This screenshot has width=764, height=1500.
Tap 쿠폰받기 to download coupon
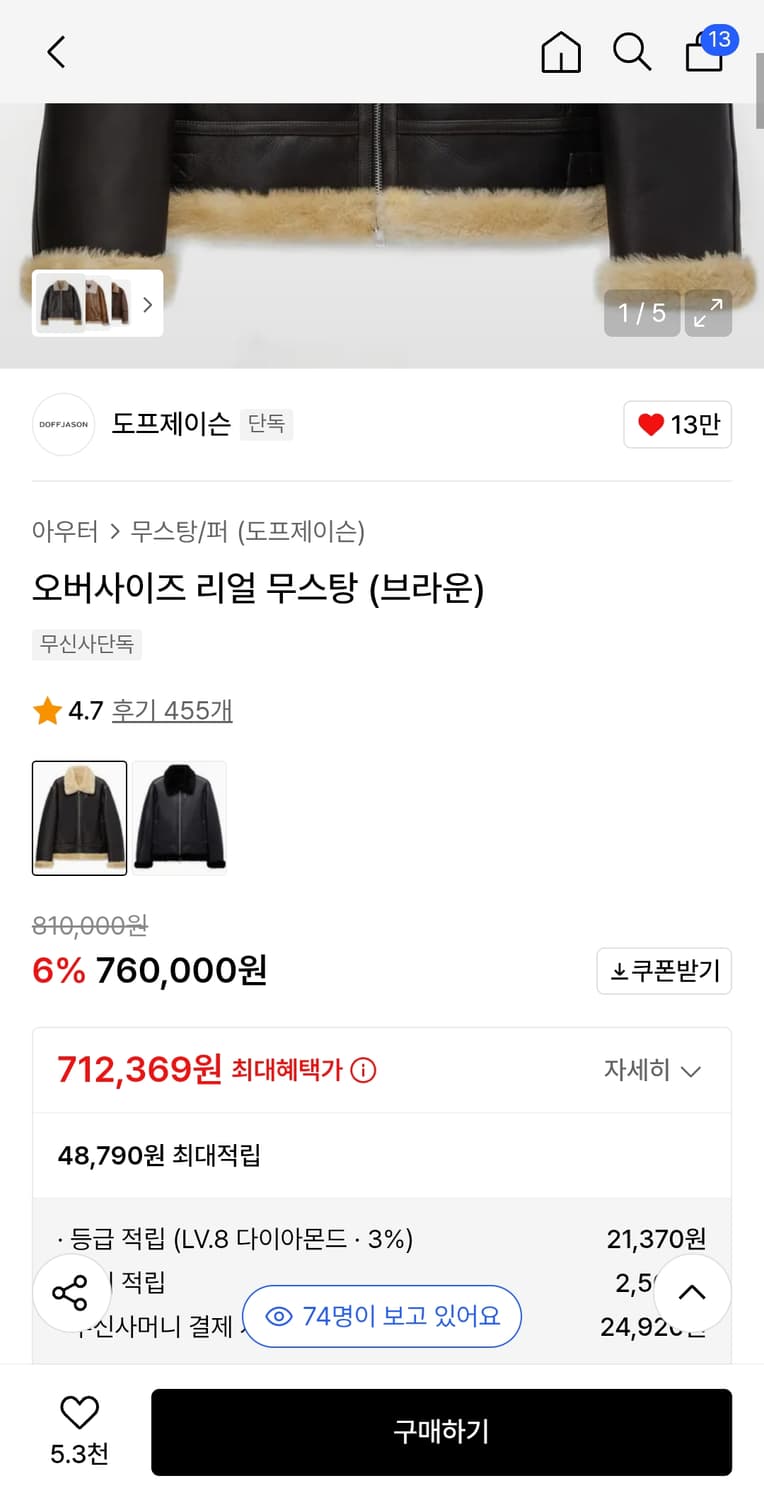pyautogui.click(x=663, y=970)
